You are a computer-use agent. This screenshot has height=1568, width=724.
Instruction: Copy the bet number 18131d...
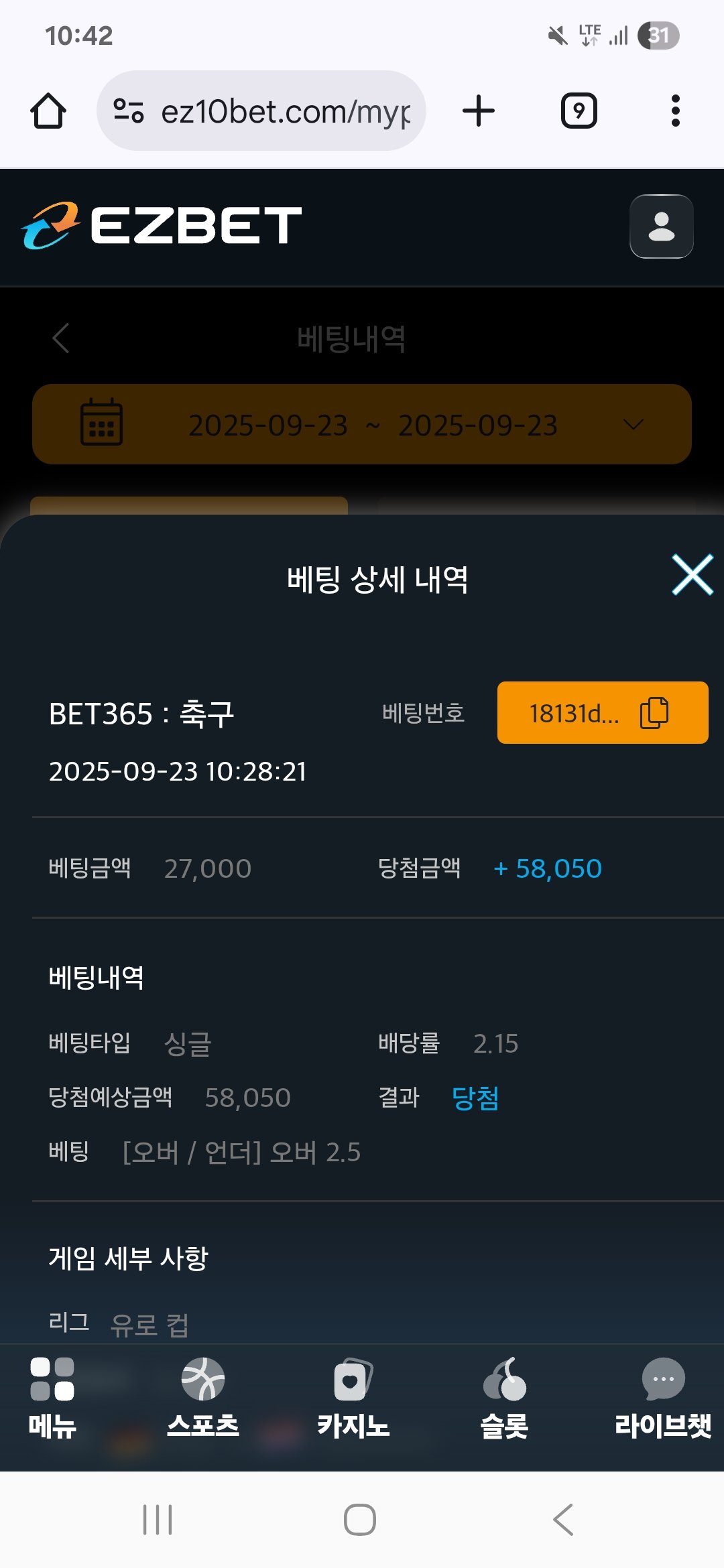(654, 713)
